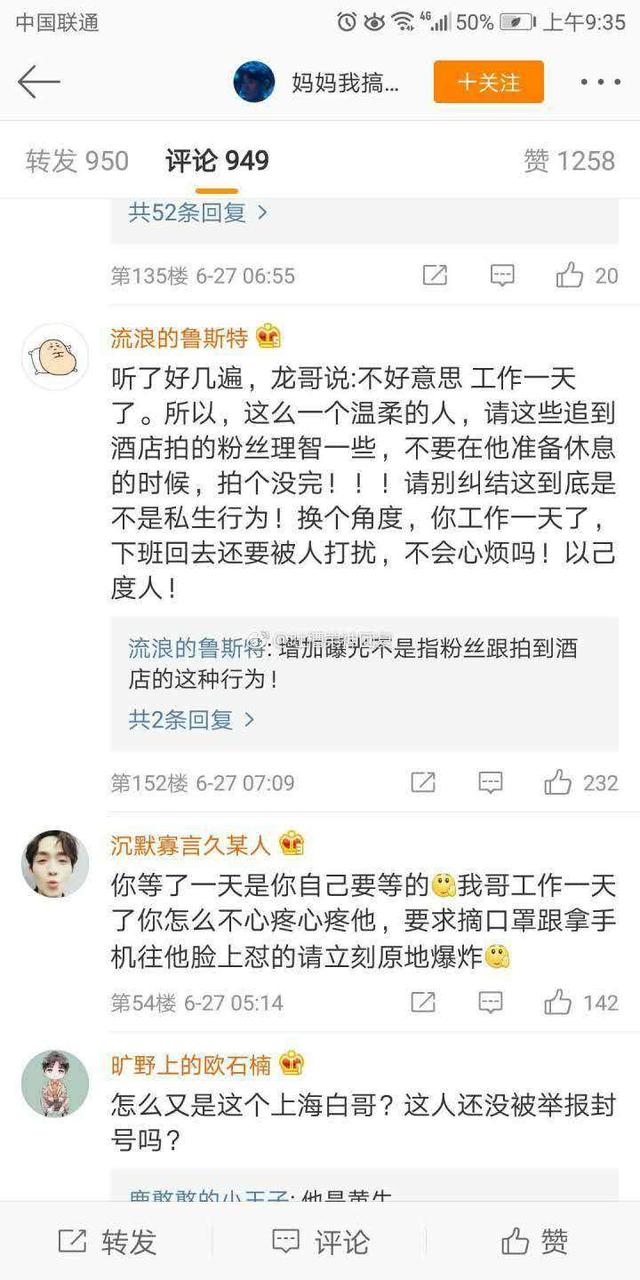640x1280 pixels.
Task: Reply to the comment on 第54楼
Action: (x=490, y=1002)
